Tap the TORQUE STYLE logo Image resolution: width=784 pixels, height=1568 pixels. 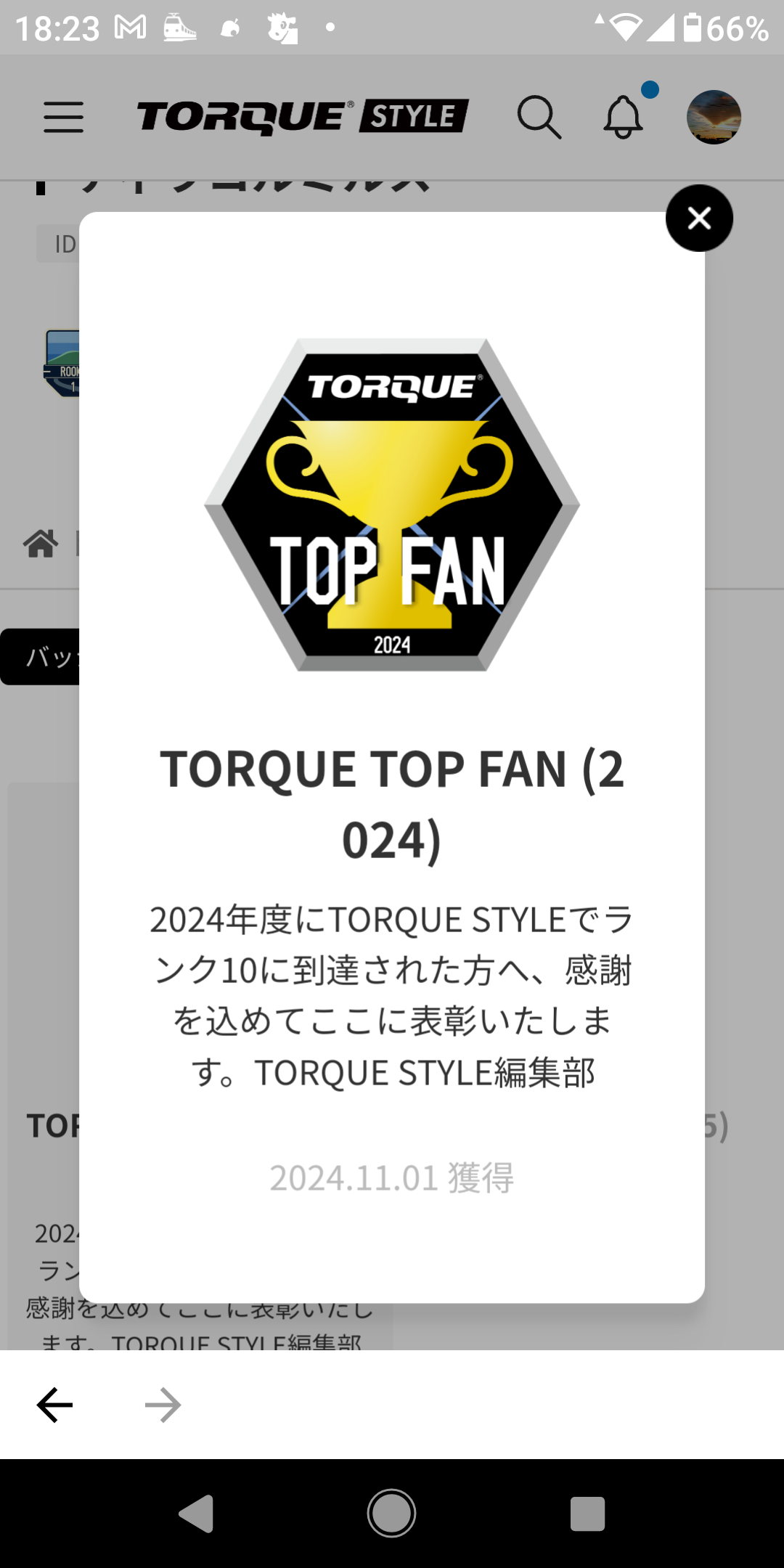click(x=302, y=117)
